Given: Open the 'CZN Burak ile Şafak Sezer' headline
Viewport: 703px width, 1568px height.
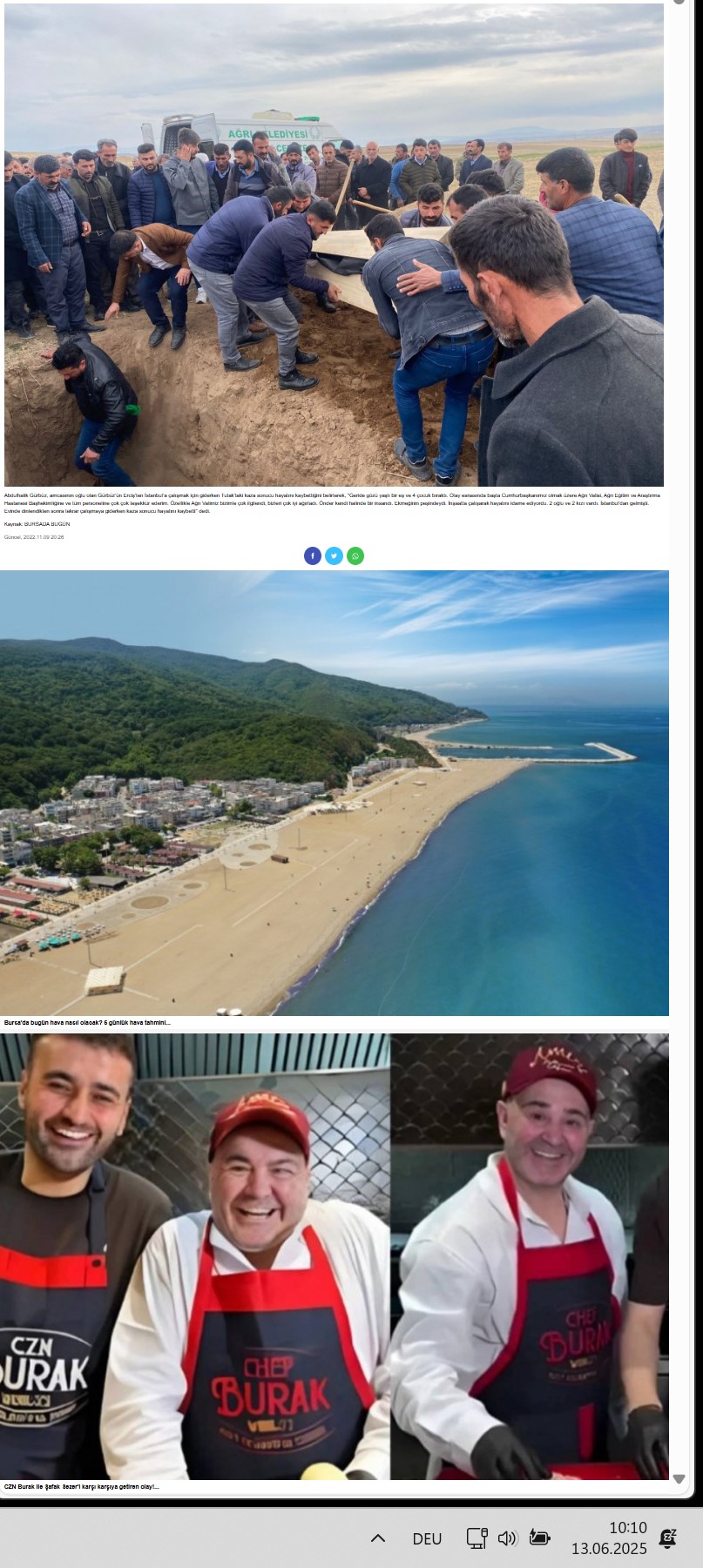Looking at the screenshot, I should pyautogui.click(x=82, y=1487).
